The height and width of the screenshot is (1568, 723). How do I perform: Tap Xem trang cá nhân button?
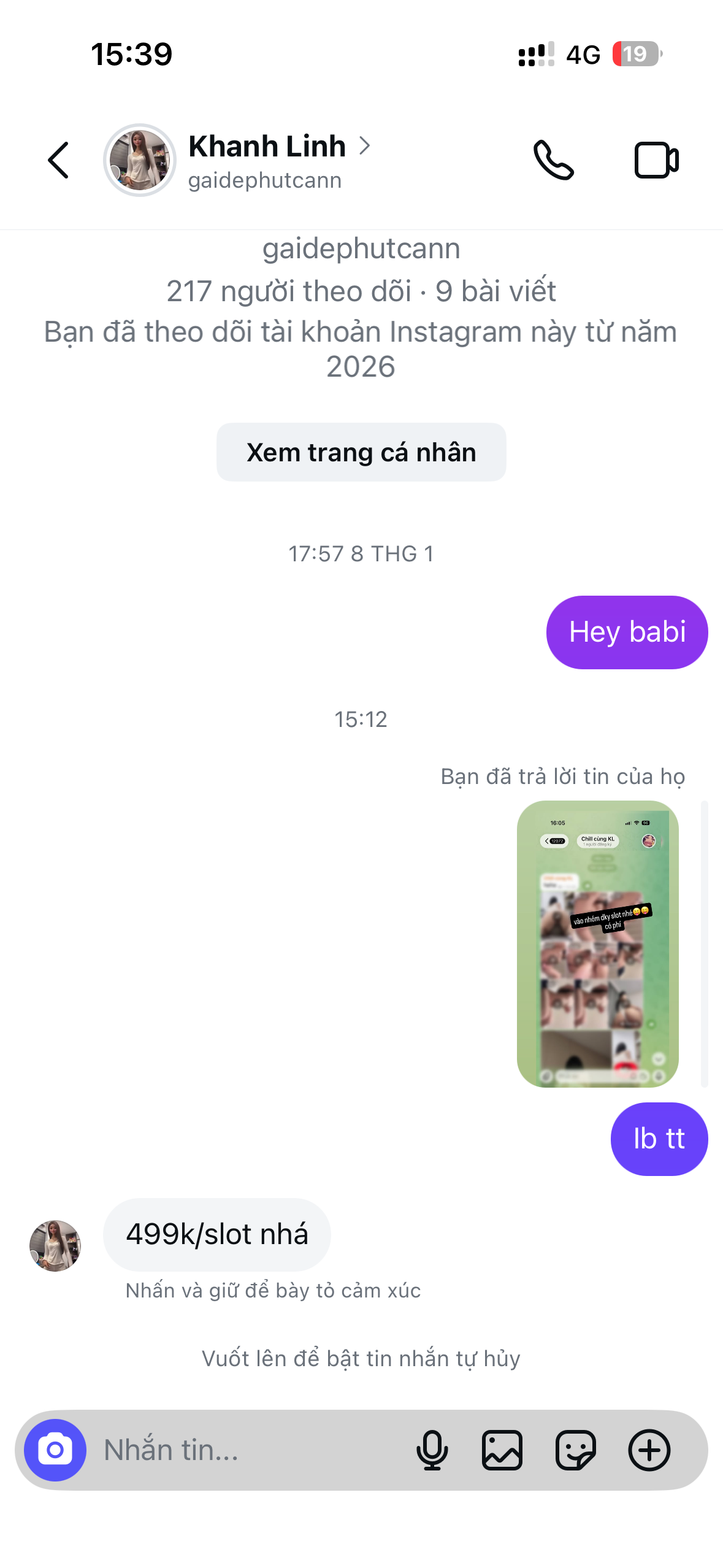coord(361,452)
